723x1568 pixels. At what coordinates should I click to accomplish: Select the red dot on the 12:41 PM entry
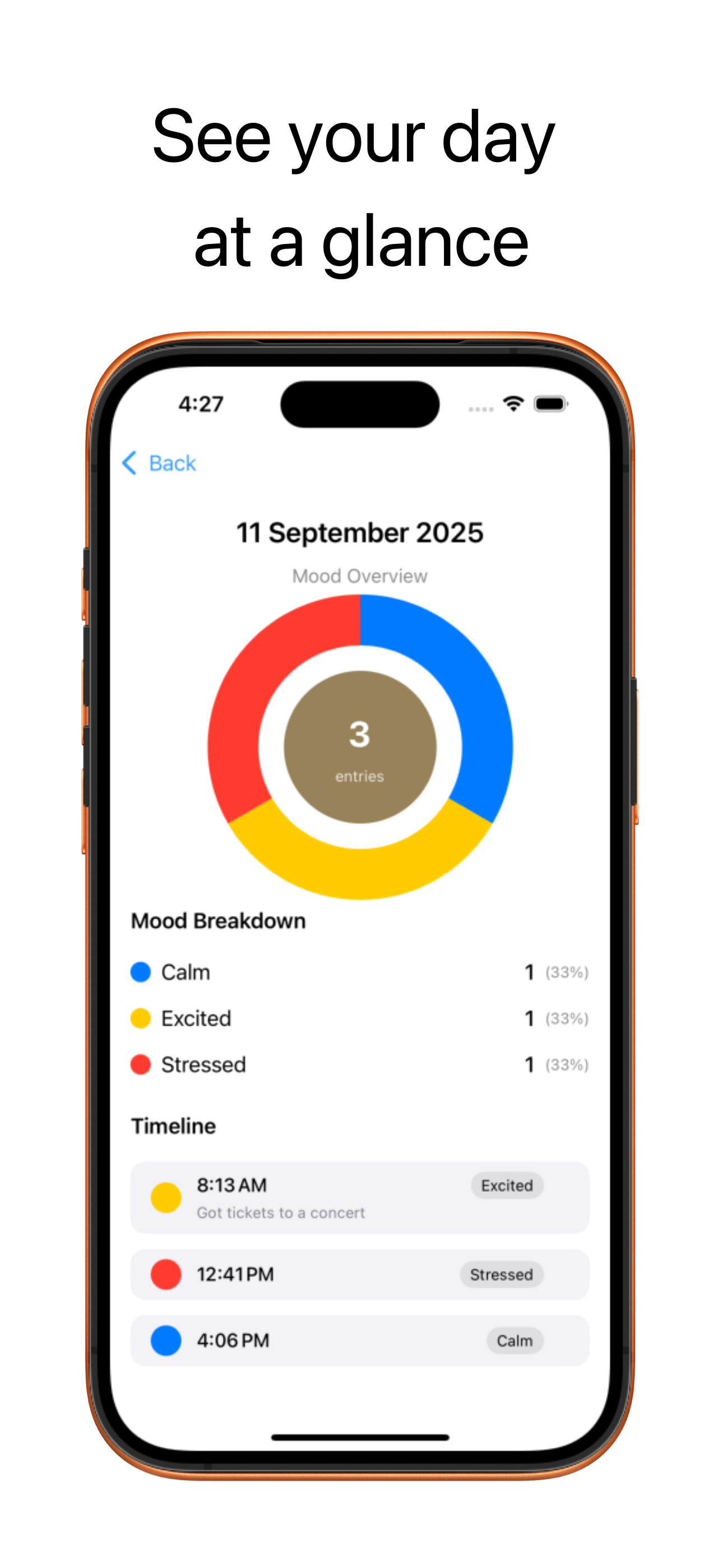(x=165, y=1275)
